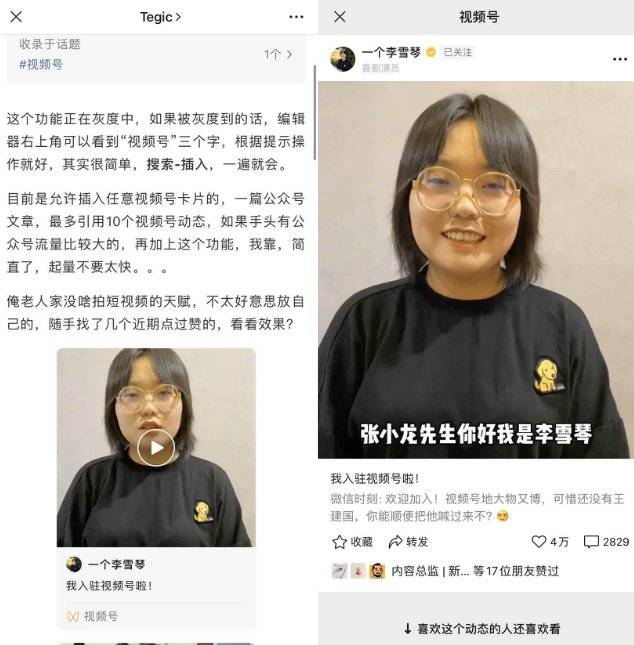Open 一个李雪琴 profile avatar

(343, 58)
